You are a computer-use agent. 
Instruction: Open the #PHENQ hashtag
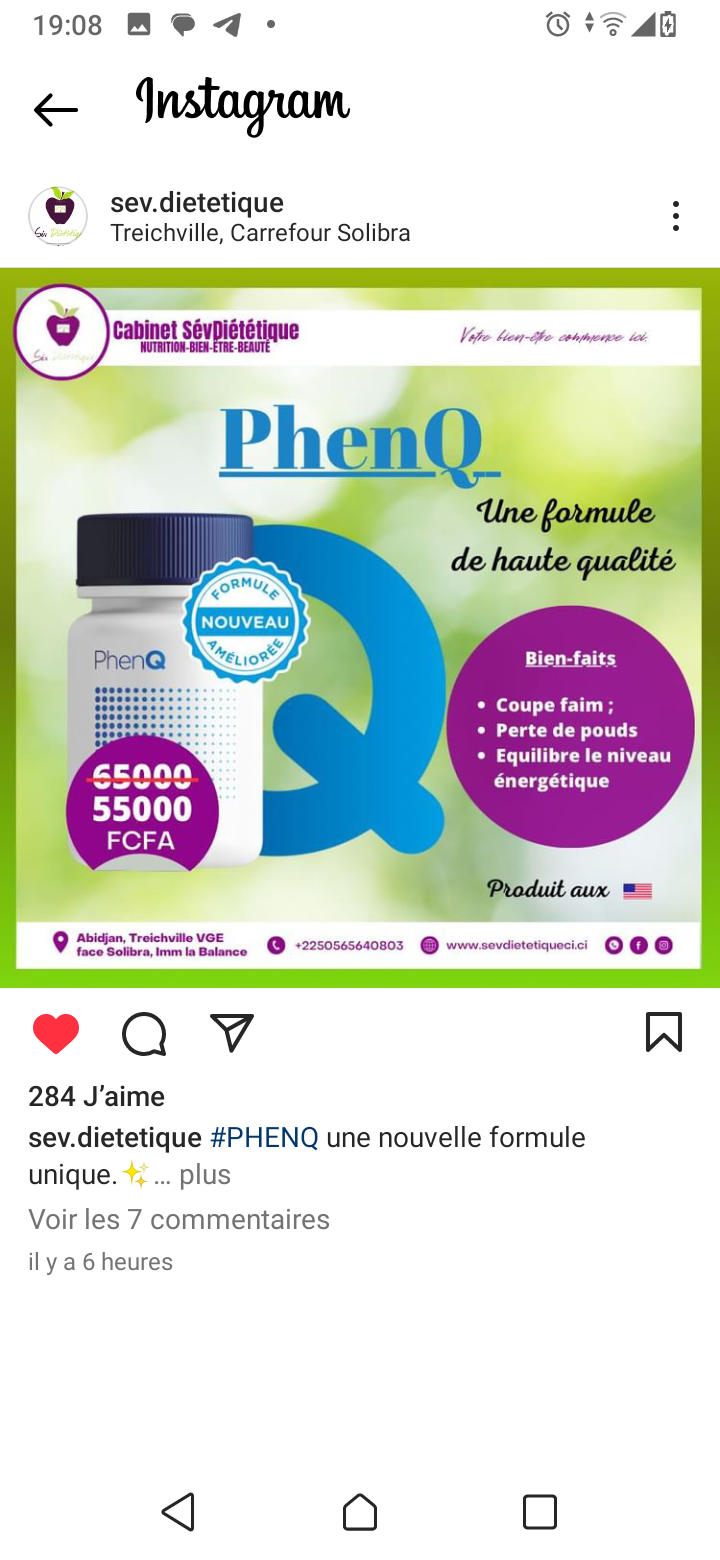point(264,1137)
